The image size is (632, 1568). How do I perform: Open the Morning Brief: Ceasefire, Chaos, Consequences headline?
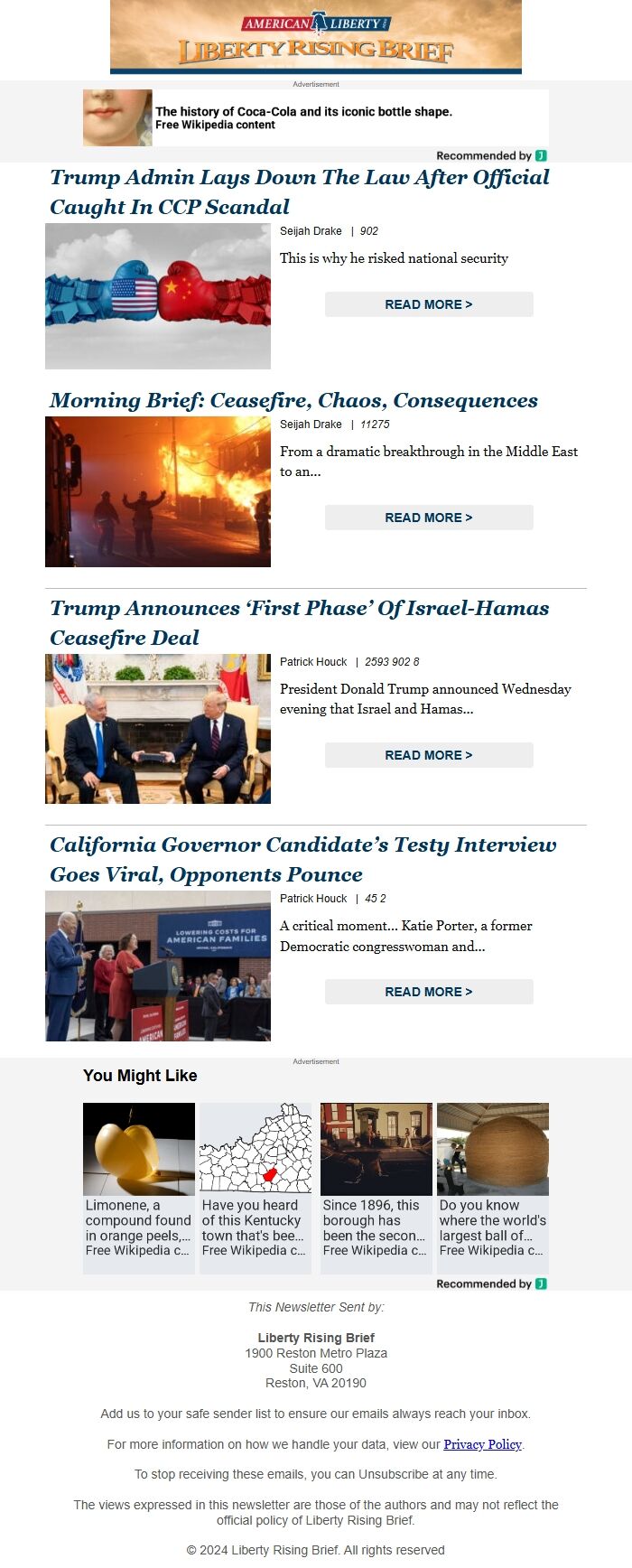pos(293,400)
